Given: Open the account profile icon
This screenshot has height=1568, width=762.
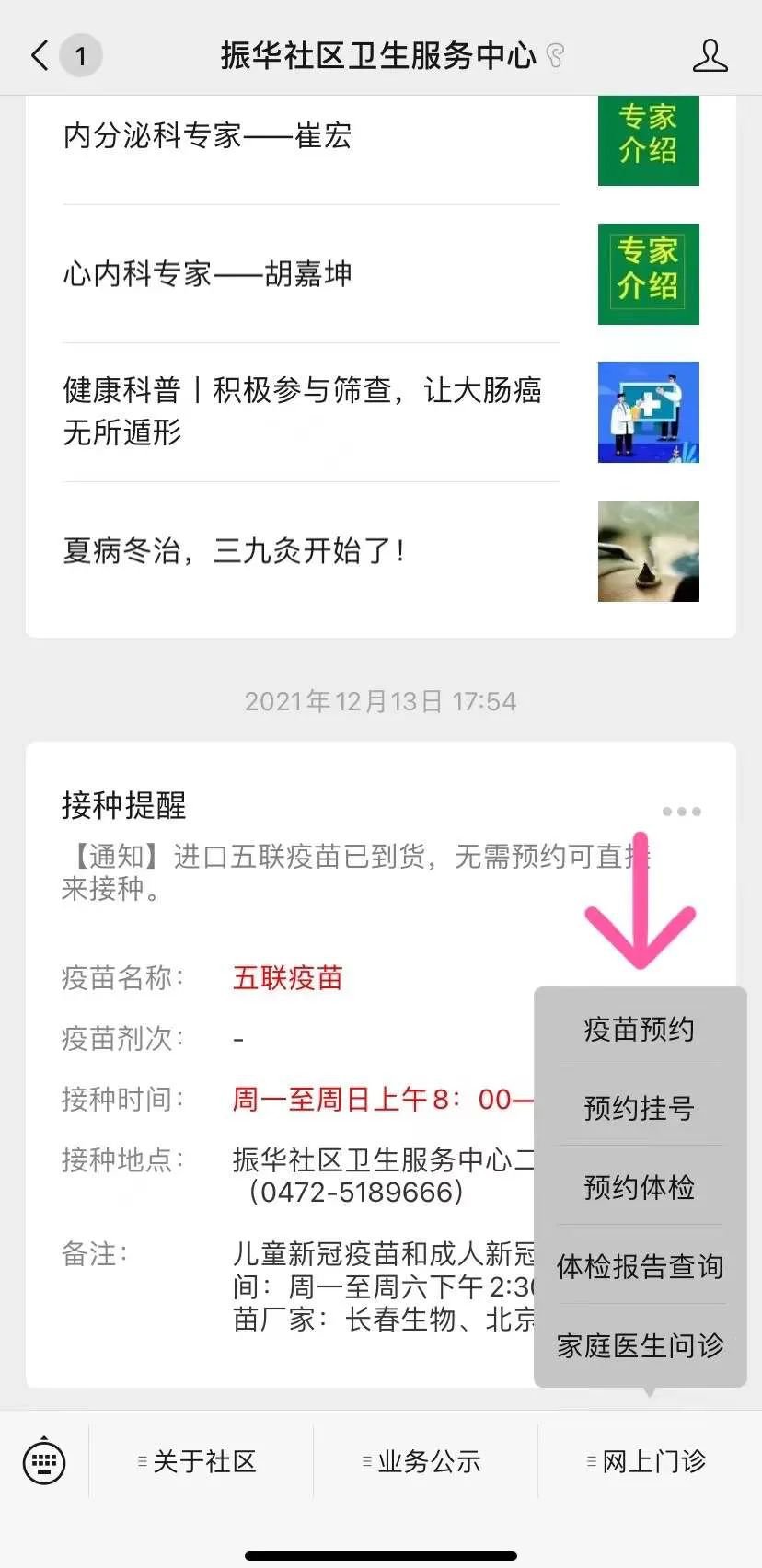Looking at the screenshot, I should coord(710,56).
